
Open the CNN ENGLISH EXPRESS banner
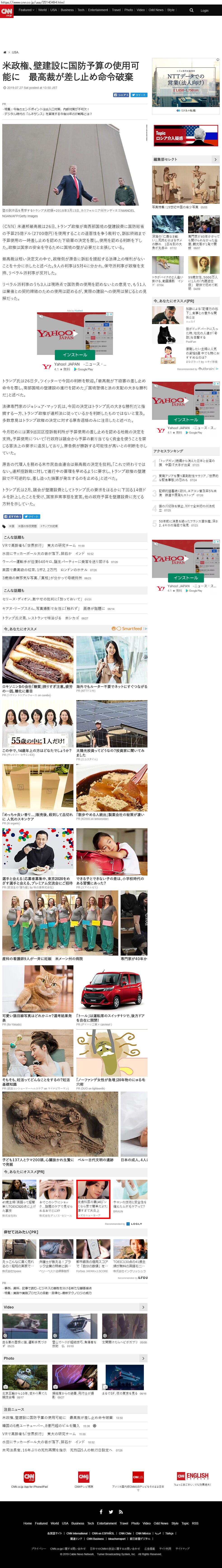point(193,1477)
